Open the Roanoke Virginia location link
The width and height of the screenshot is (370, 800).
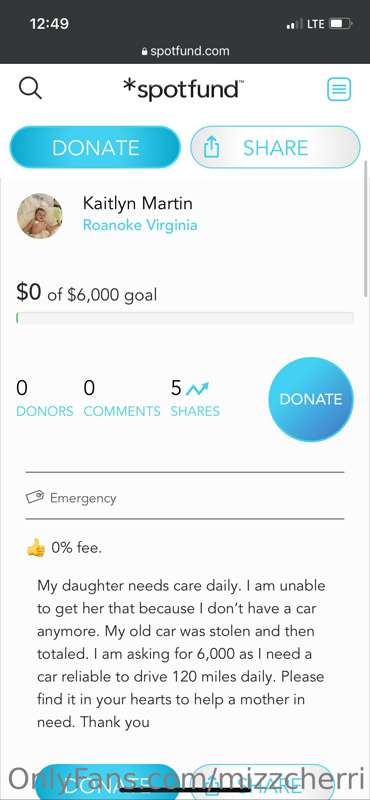pos(140,225)
